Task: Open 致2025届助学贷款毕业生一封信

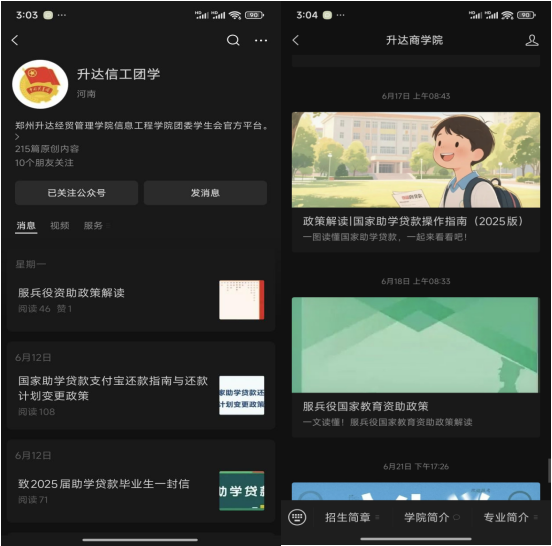Action: 140,490
